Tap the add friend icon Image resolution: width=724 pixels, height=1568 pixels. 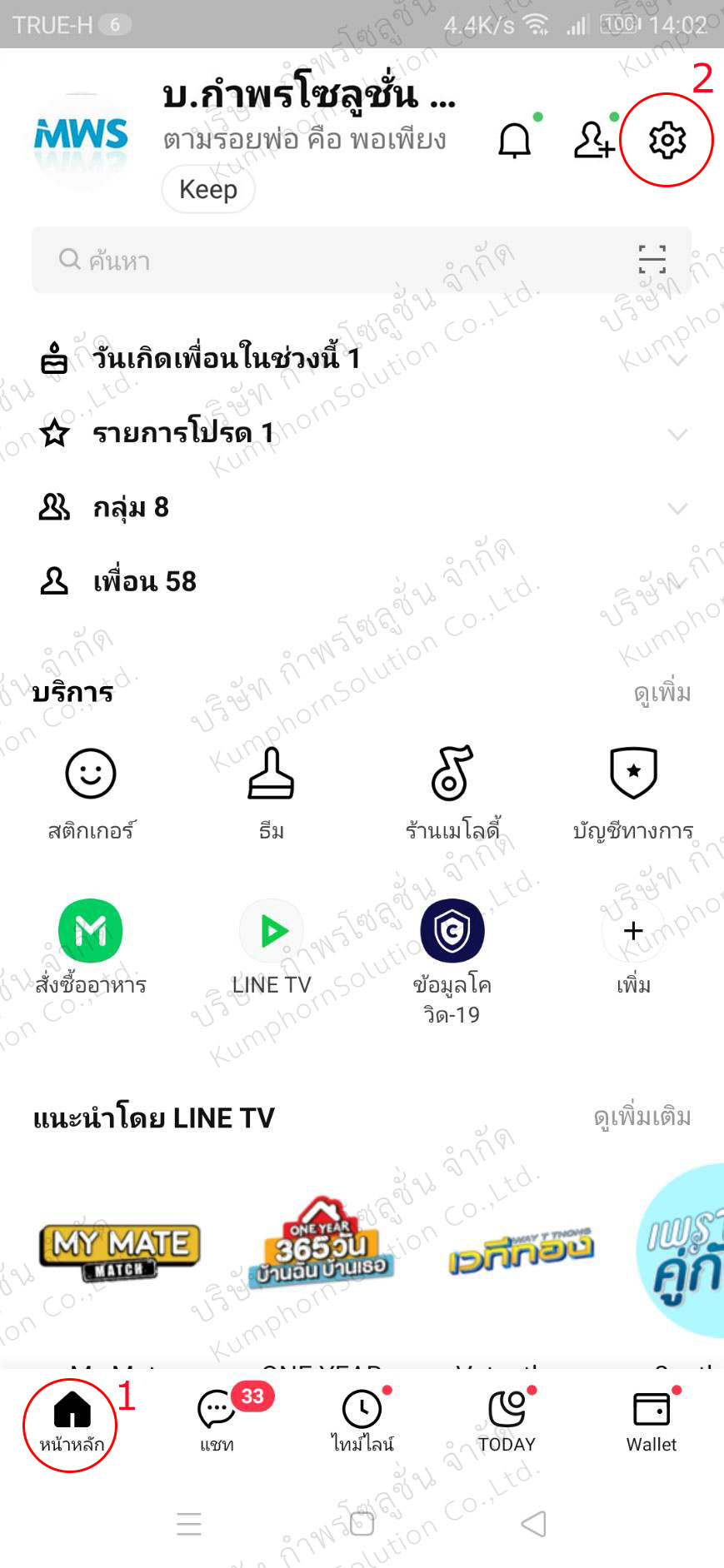pos(593,140)
